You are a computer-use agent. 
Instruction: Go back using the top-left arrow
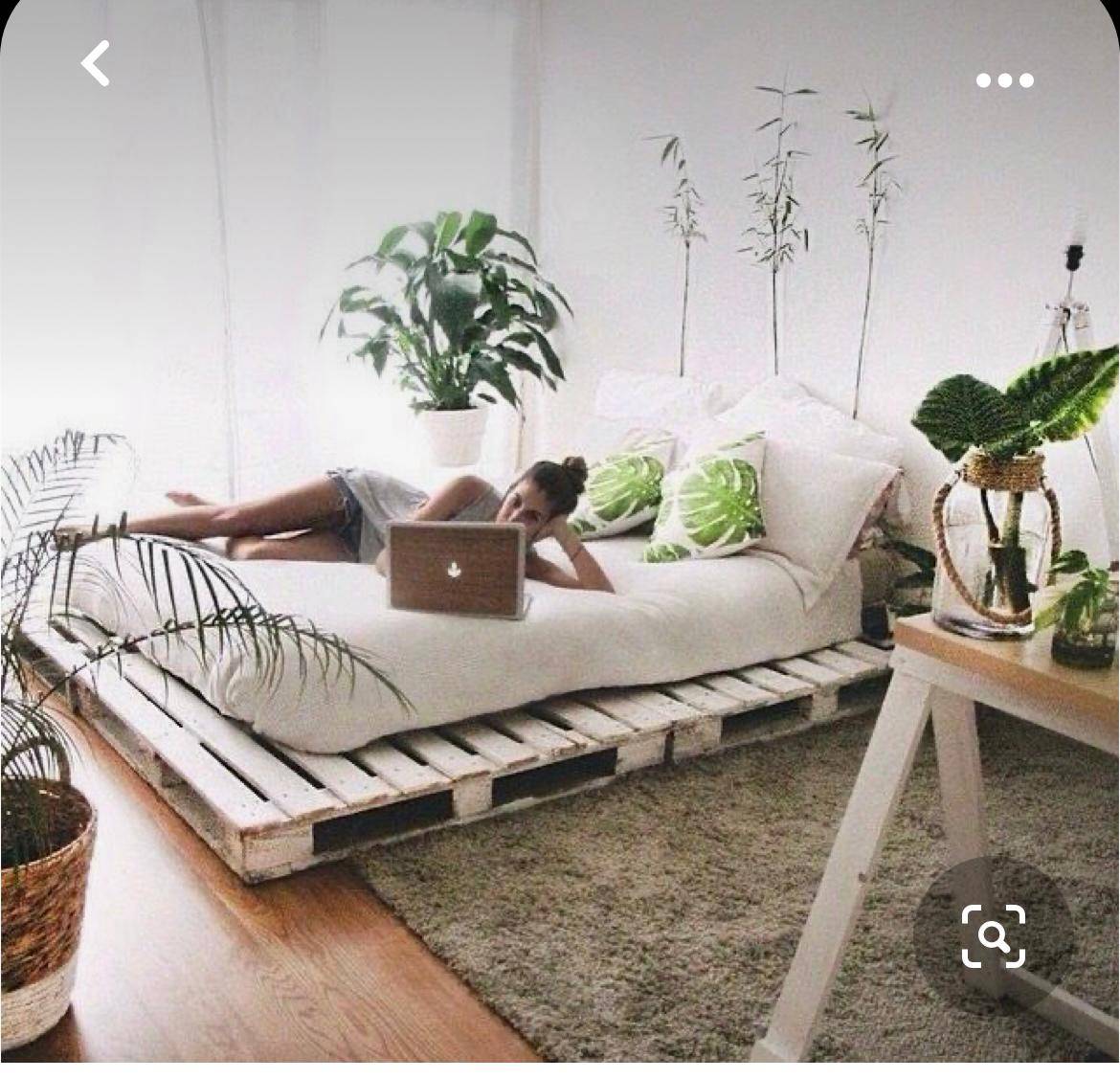[95, 64]
